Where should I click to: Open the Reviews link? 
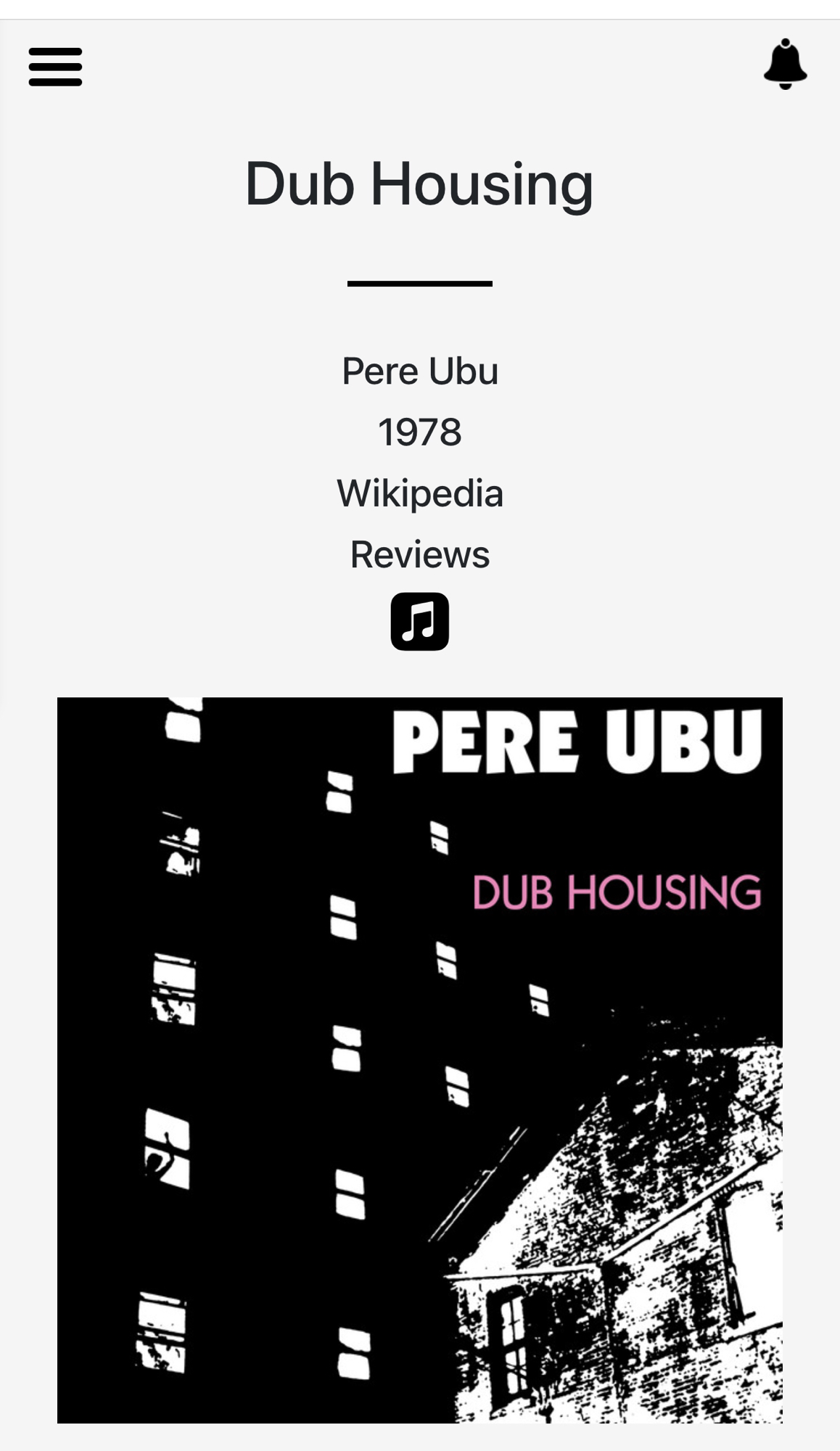coord(419,555)
